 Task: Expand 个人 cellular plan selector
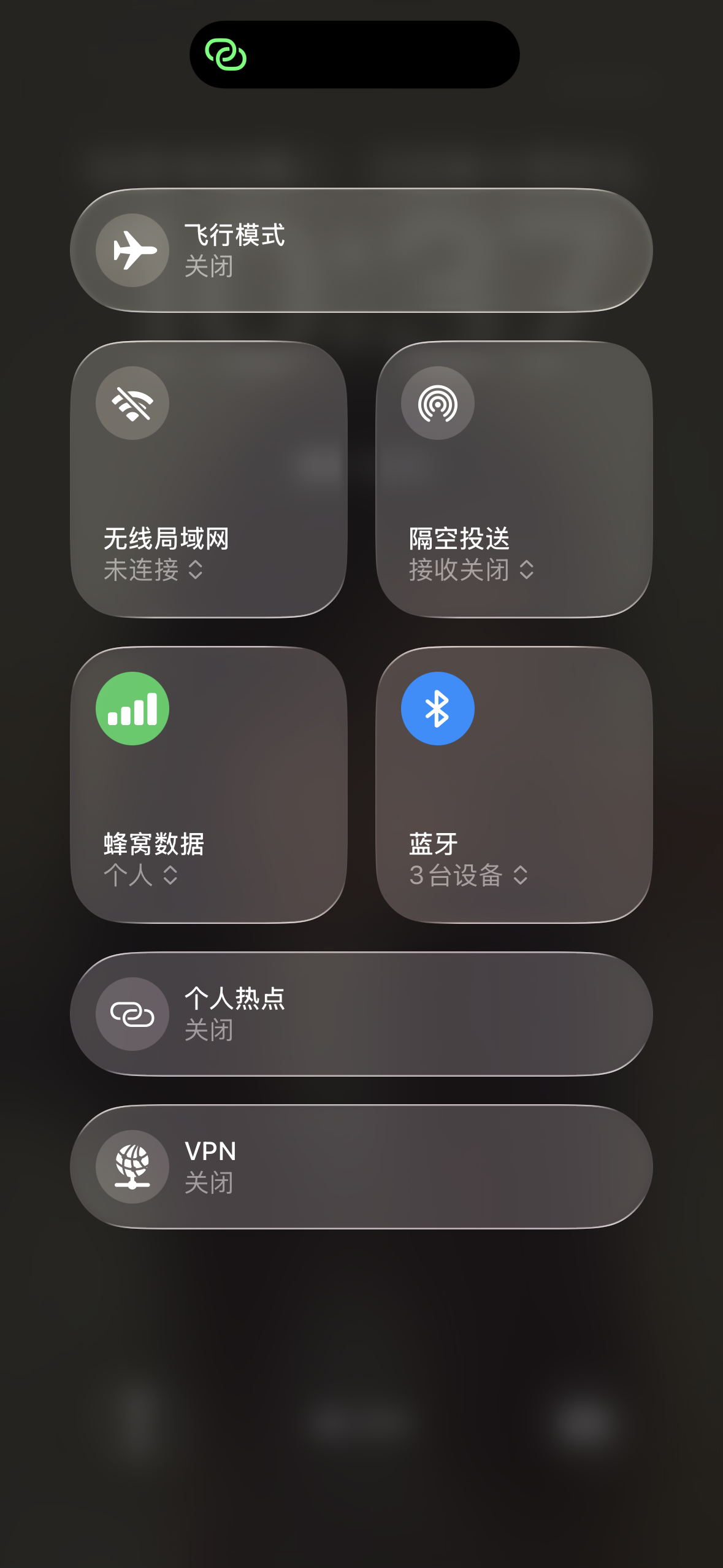141,875
